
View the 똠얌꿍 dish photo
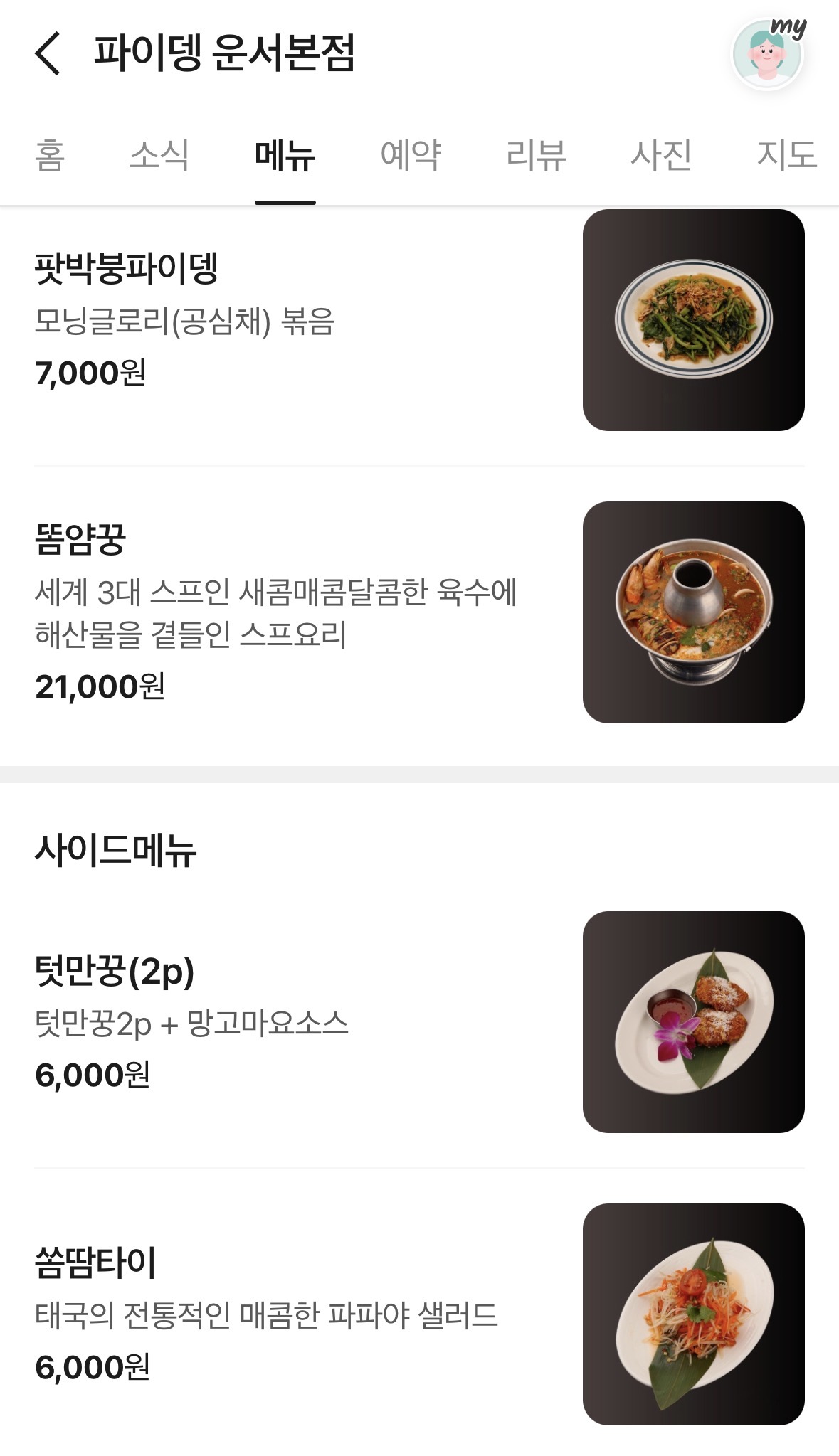[x=693, y=612]
